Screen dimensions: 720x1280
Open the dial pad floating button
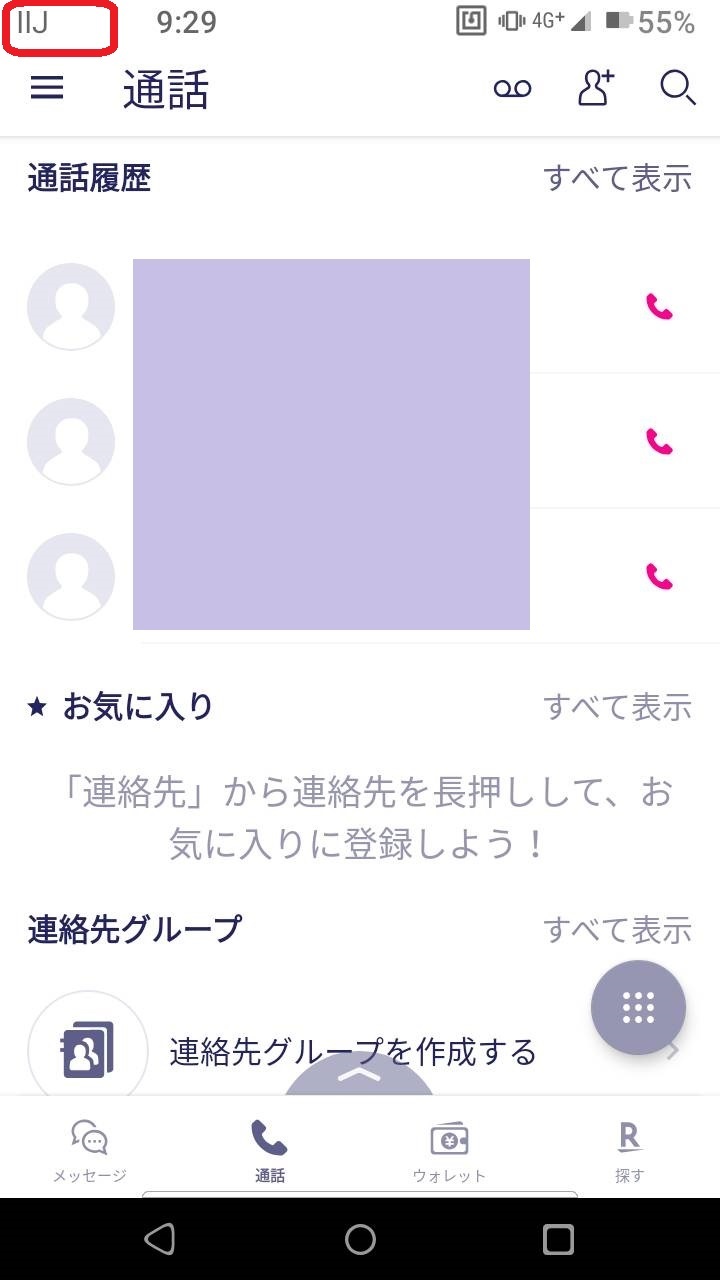tap(638, 1007)
